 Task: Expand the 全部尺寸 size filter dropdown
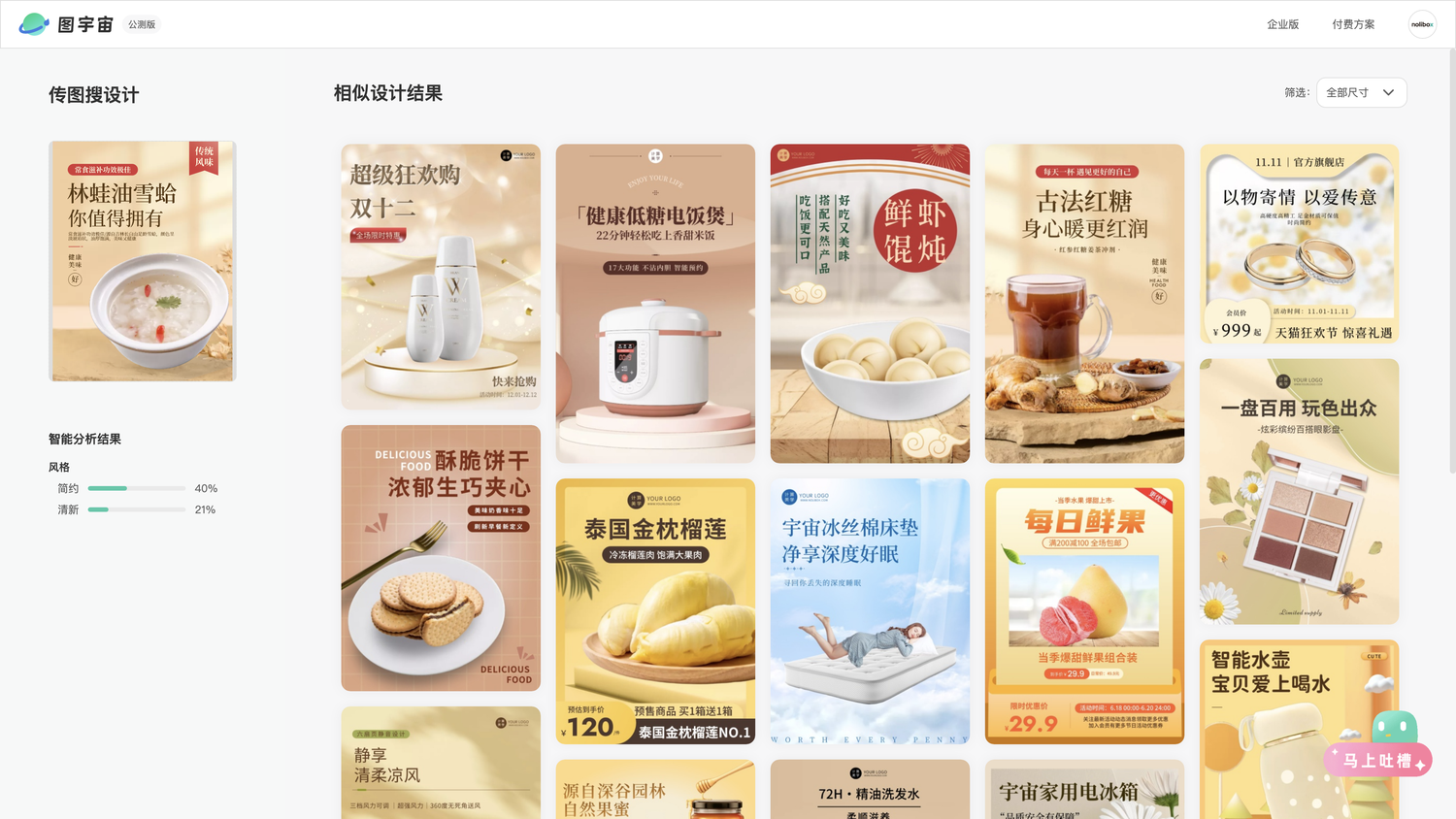point(1361,93)
